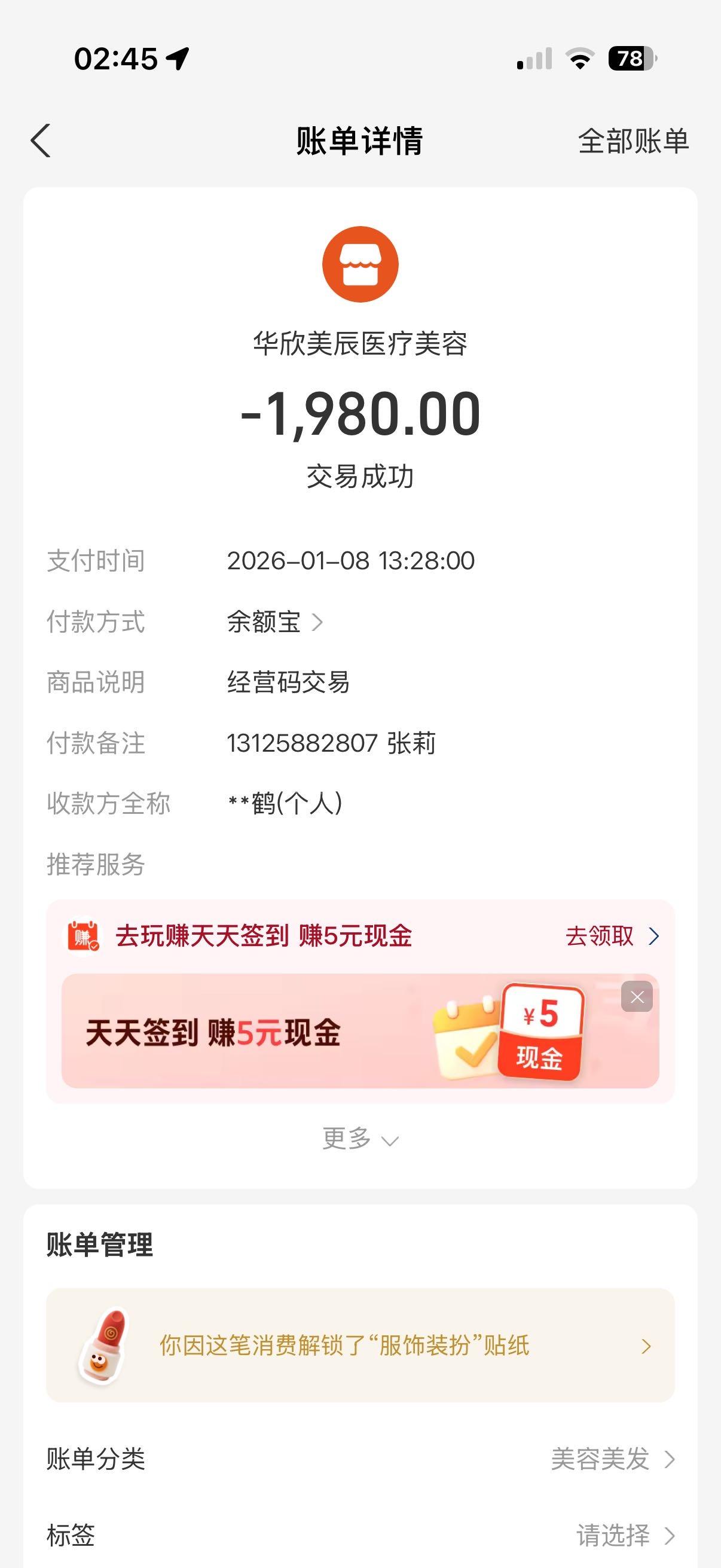721x1568 pixels.
Task: Go back using the top-left arrow
Action: (41, 141)
